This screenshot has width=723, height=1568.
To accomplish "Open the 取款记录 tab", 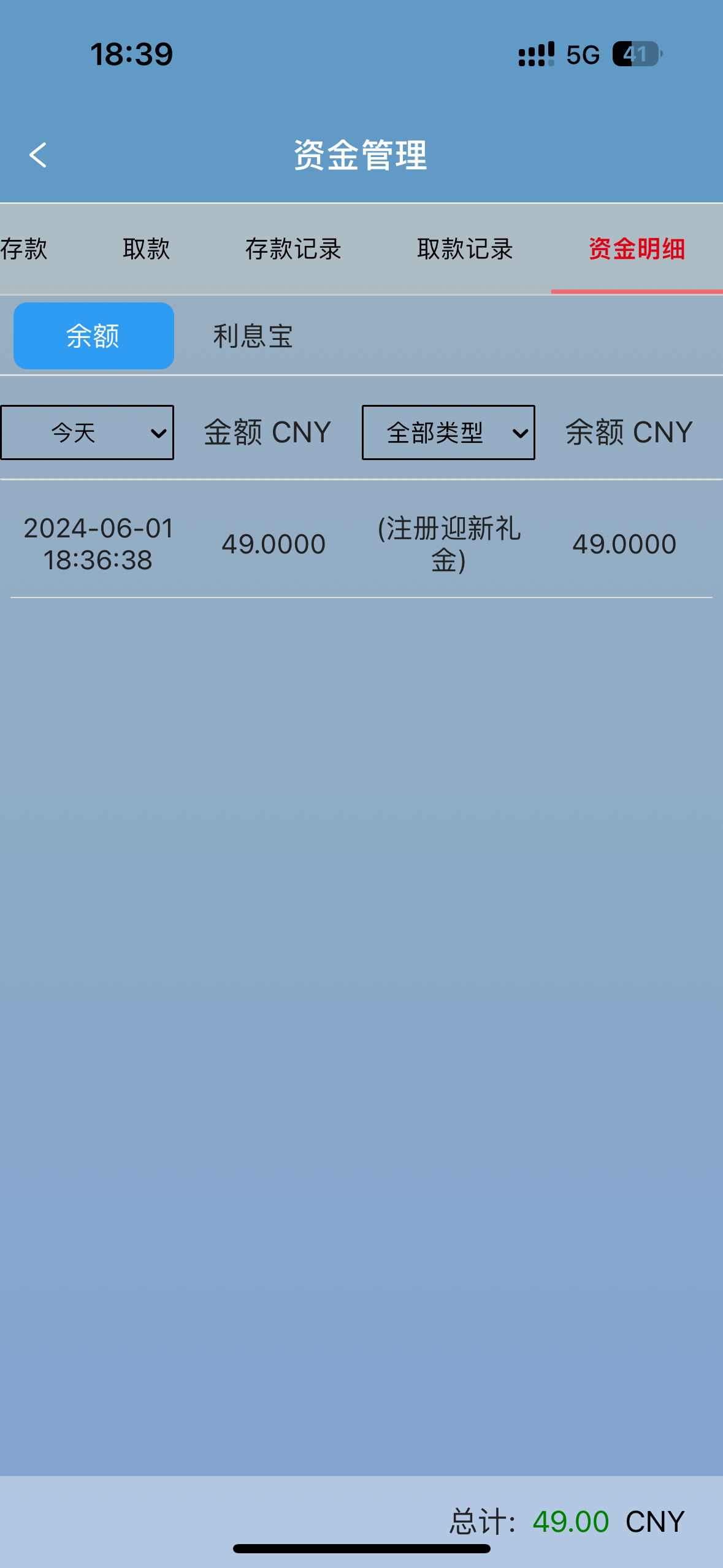I will (x=465, y=249).
